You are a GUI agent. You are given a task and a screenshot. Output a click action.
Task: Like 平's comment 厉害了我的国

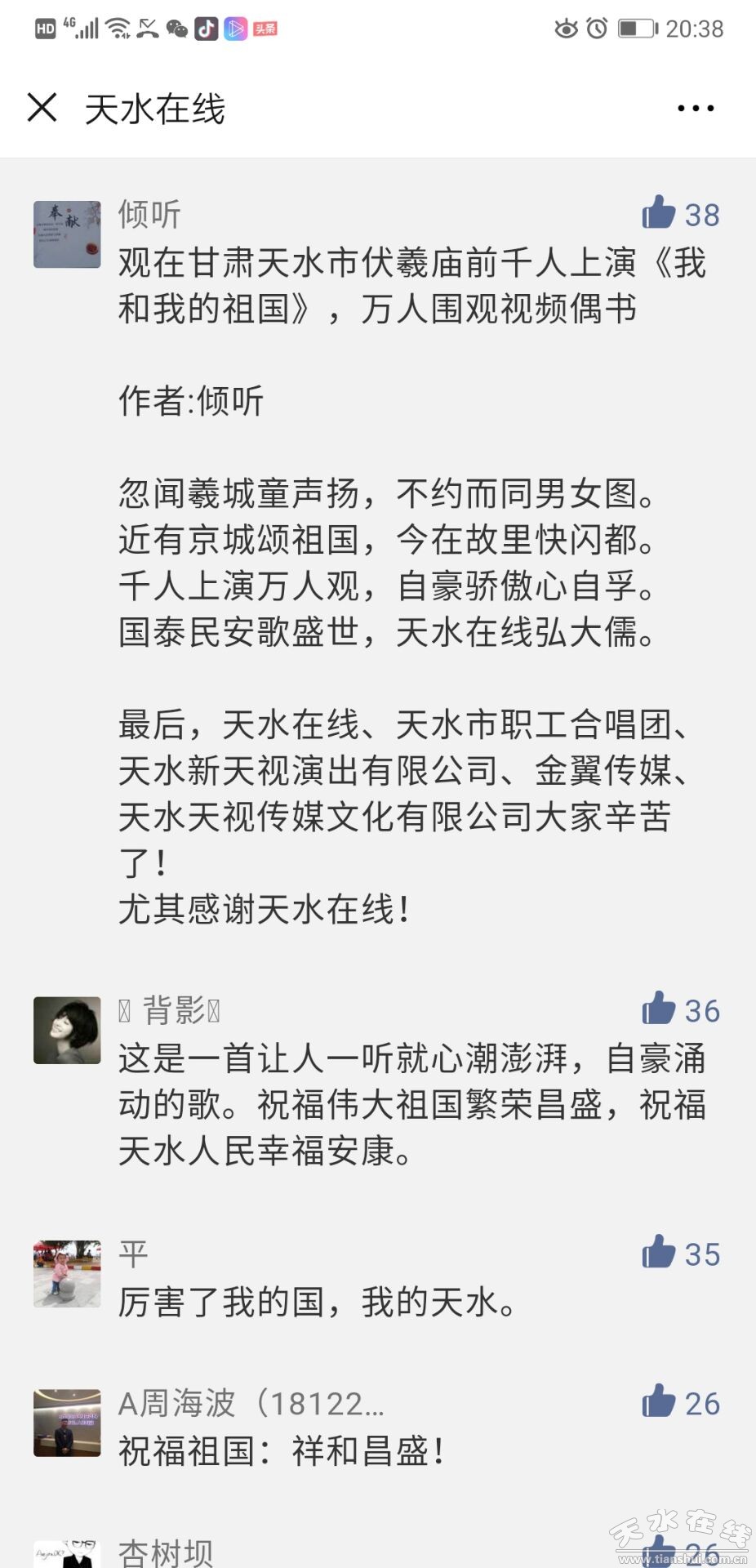pos(659,1253)
